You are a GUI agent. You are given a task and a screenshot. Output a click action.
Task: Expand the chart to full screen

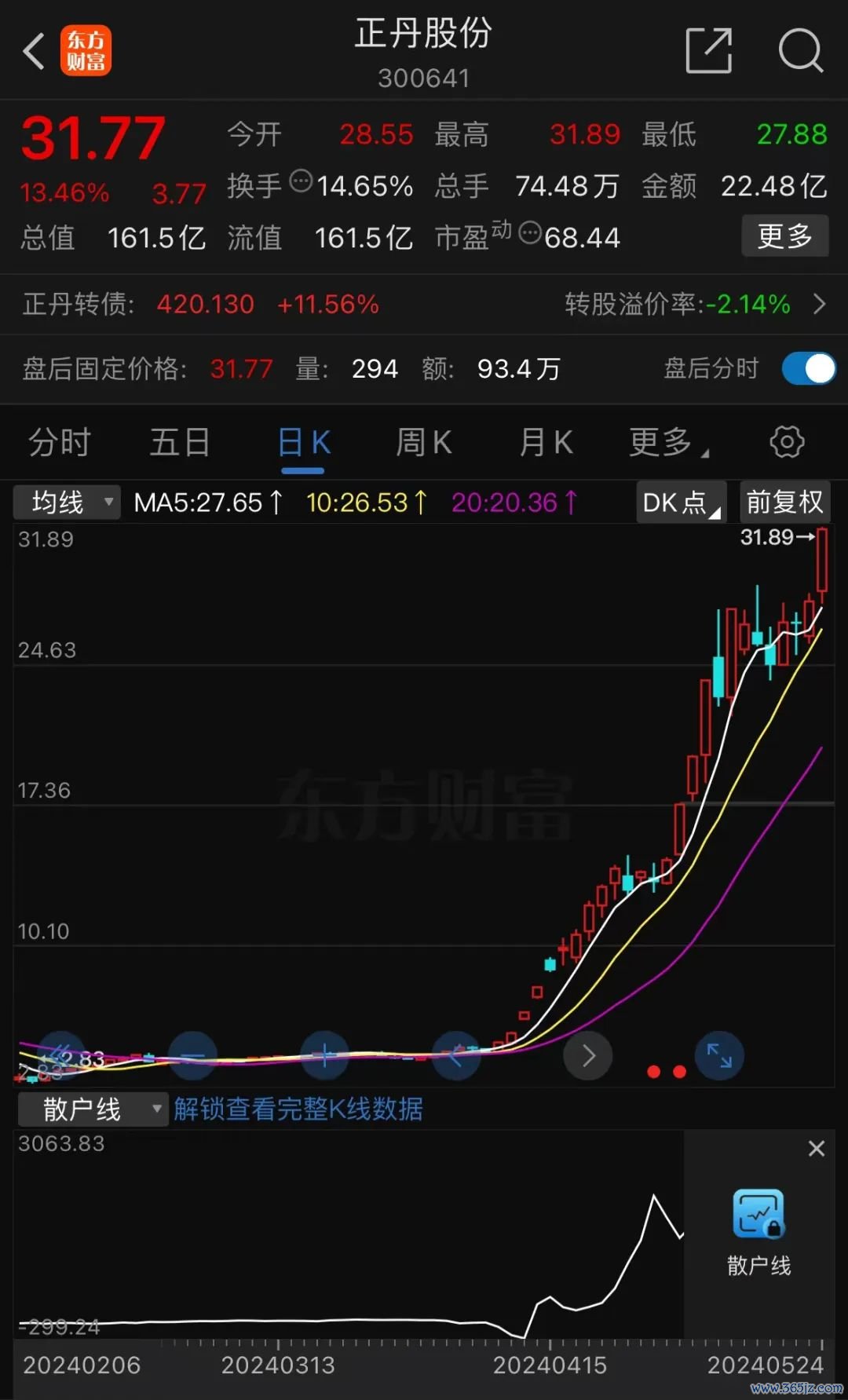719,1055
